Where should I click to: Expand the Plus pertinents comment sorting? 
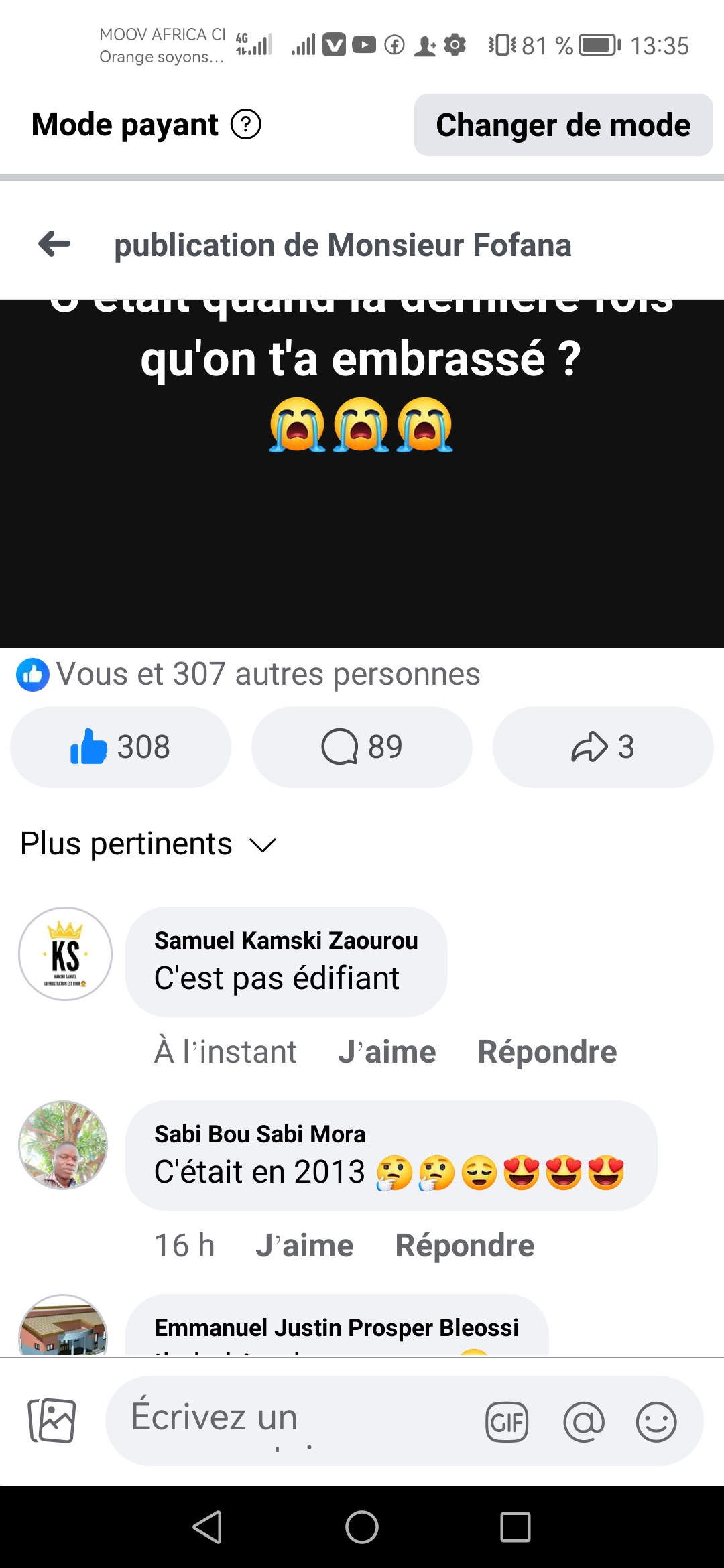pos(148,844)
